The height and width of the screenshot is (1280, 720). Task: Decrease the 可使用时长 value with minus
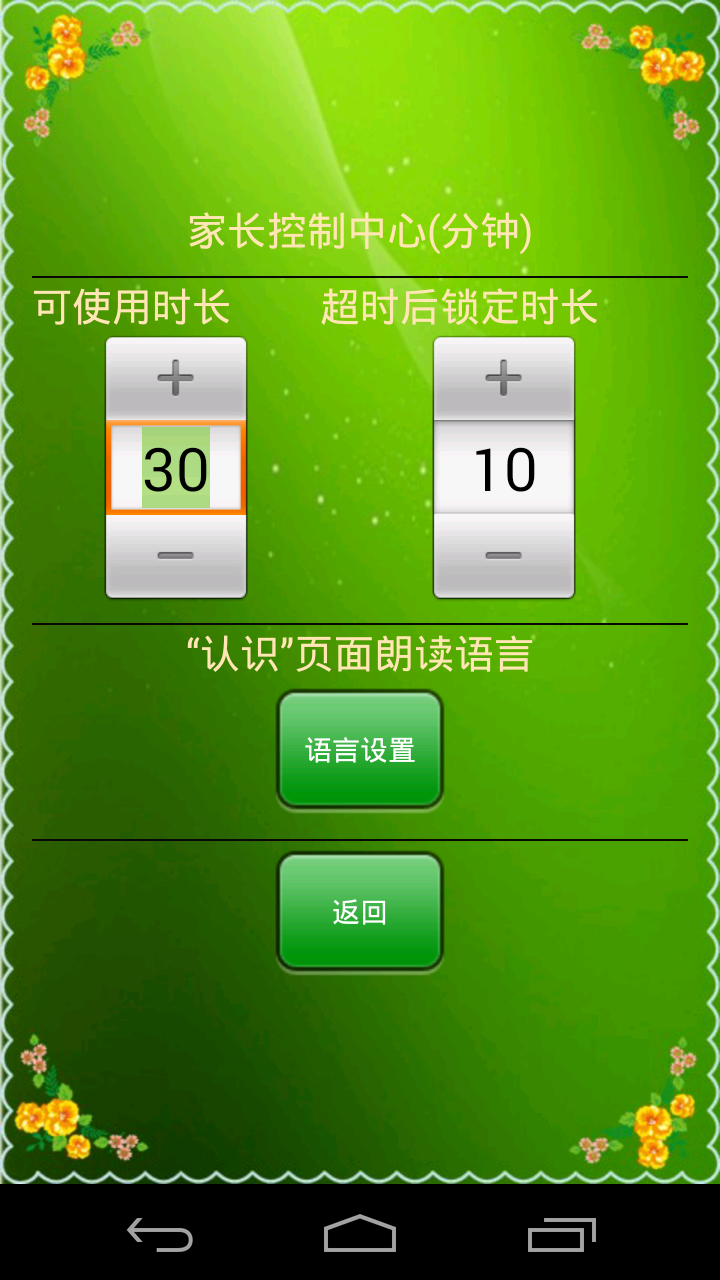click(176, 556)
